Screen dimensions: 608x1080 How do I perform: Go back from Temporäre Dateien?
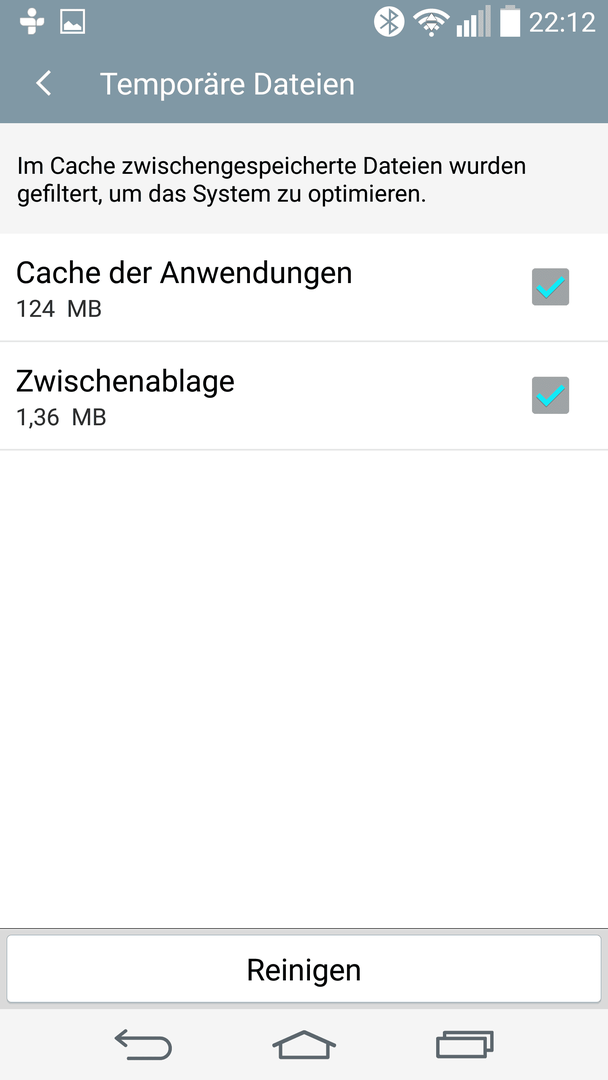[x=44, y=84]
